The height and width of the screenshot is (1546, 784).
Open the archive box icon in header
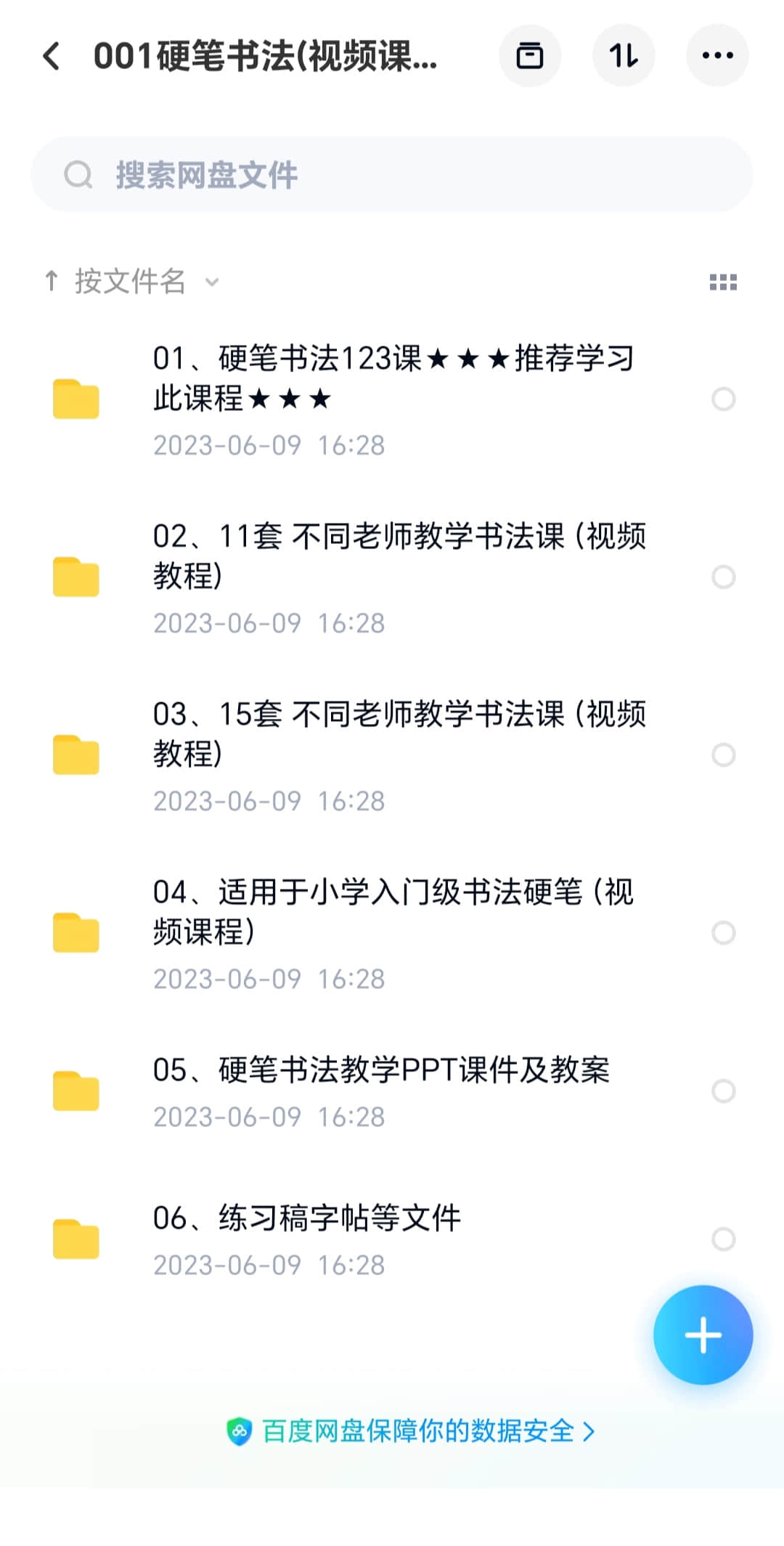coord(530,55)
